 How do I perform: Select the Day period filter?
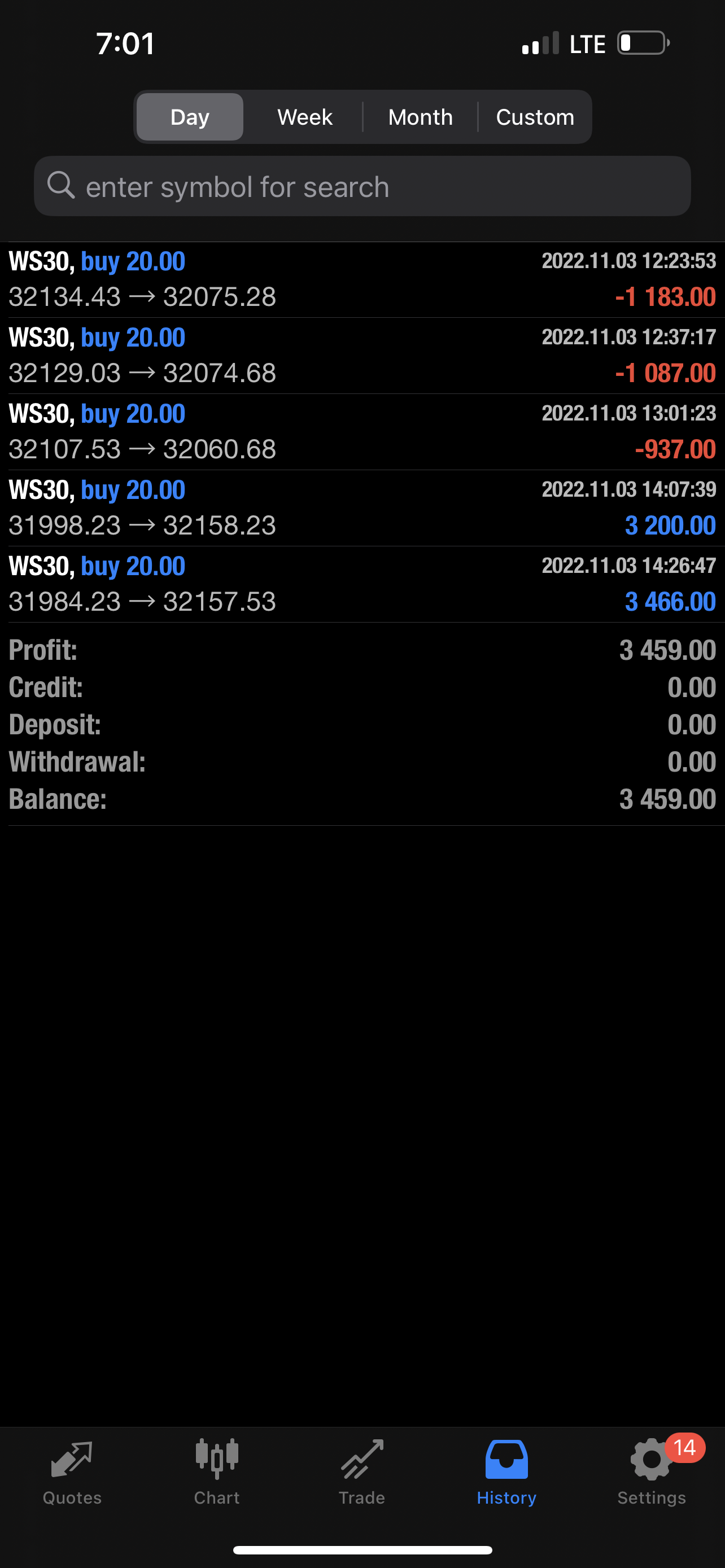pos(190,117)
